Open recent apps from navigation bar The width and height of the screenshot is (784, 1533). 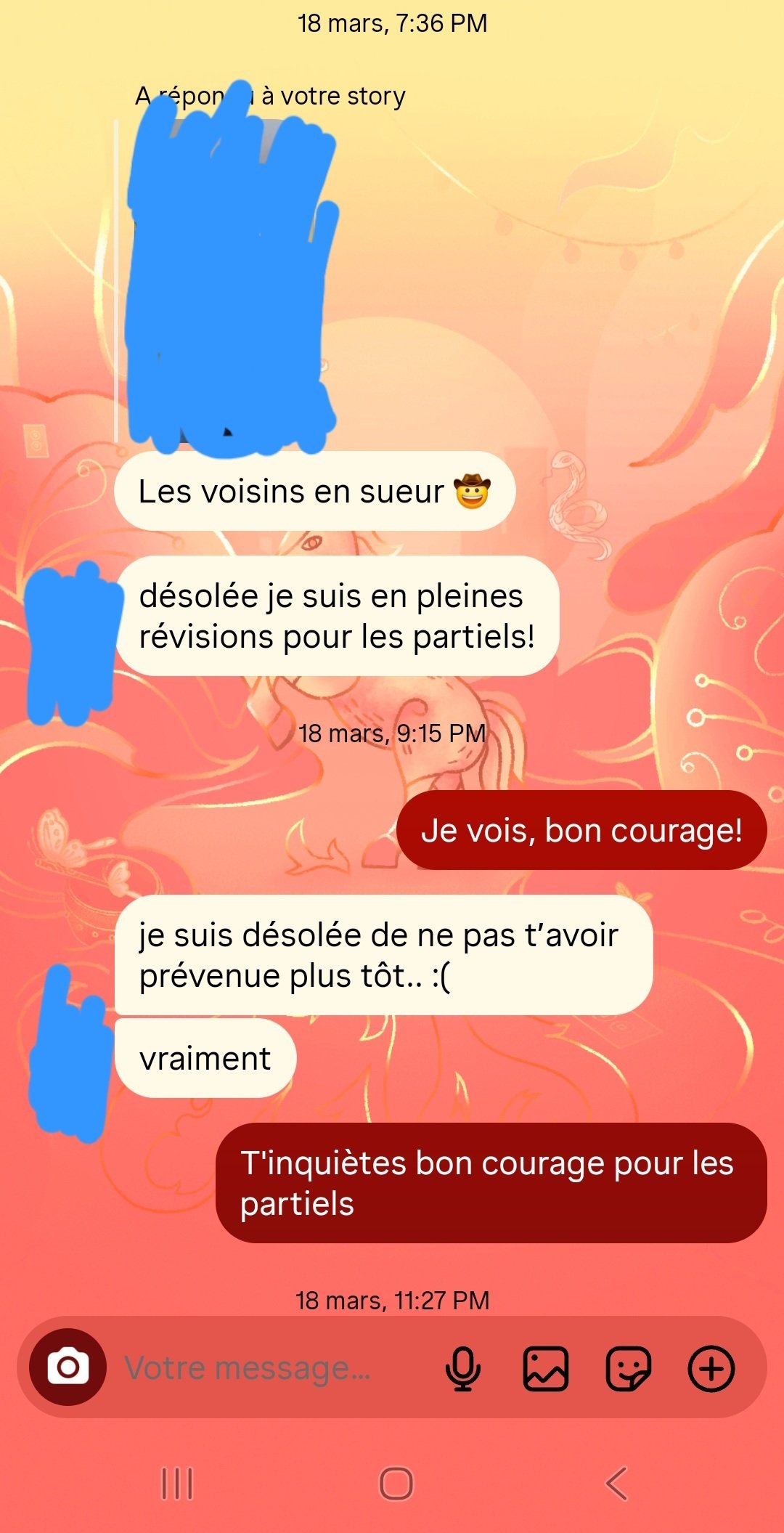click(176, 1483)
